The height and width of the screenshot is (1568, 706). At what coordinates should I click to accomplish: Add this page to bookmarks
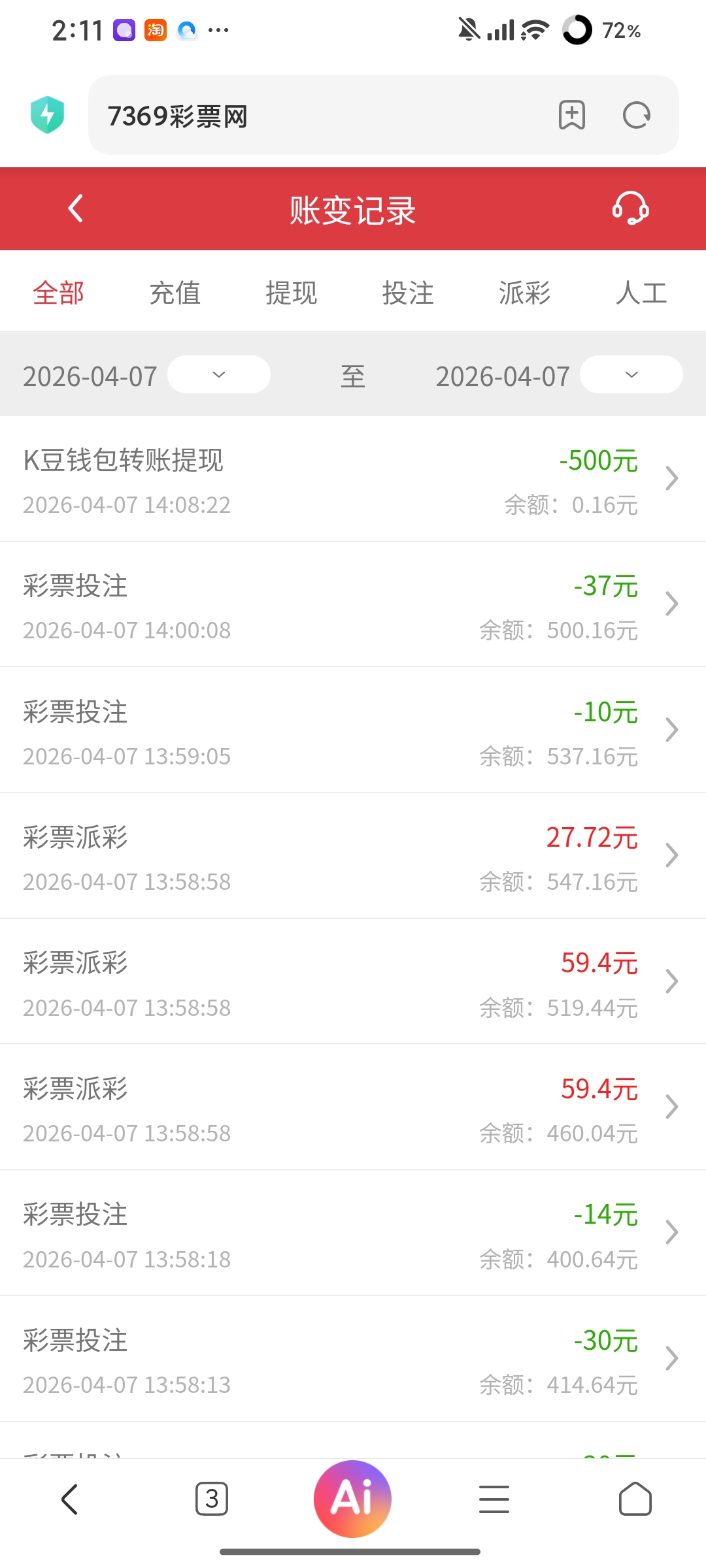coord(572,116)
